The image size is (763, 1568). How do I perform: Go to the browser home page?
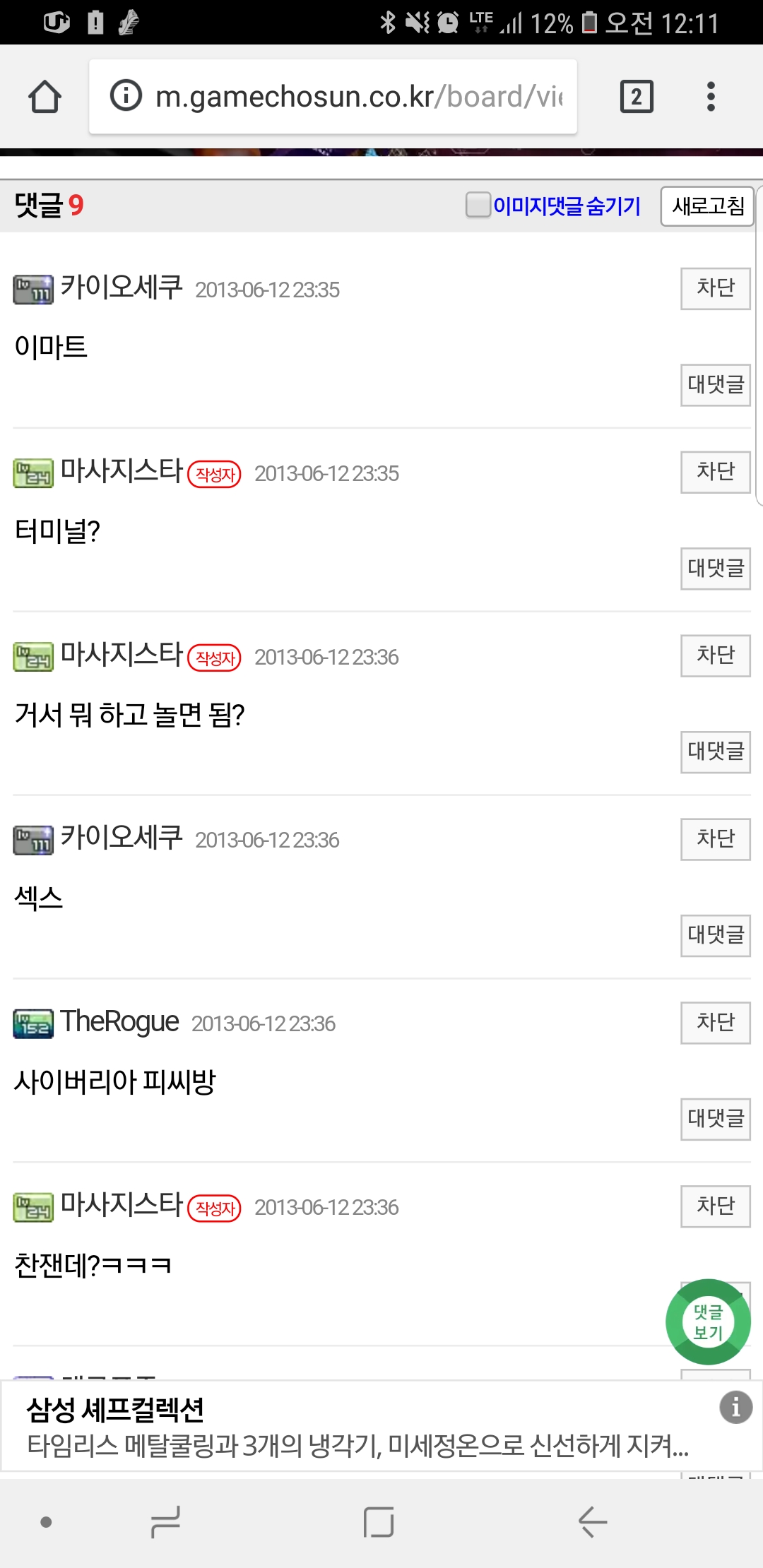45,97
